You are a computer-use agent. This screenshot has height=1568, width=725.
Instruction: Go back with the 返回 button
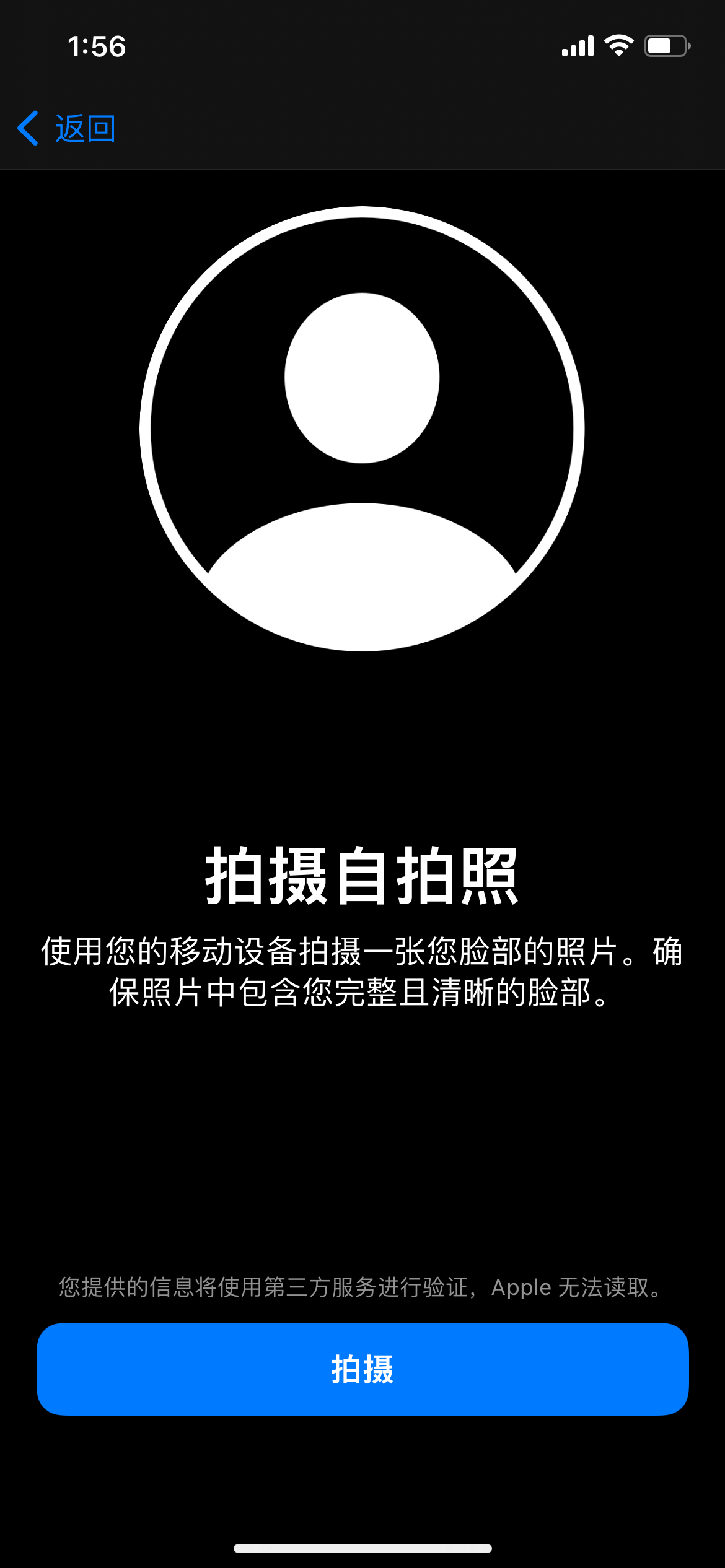(x=66, y=129)
